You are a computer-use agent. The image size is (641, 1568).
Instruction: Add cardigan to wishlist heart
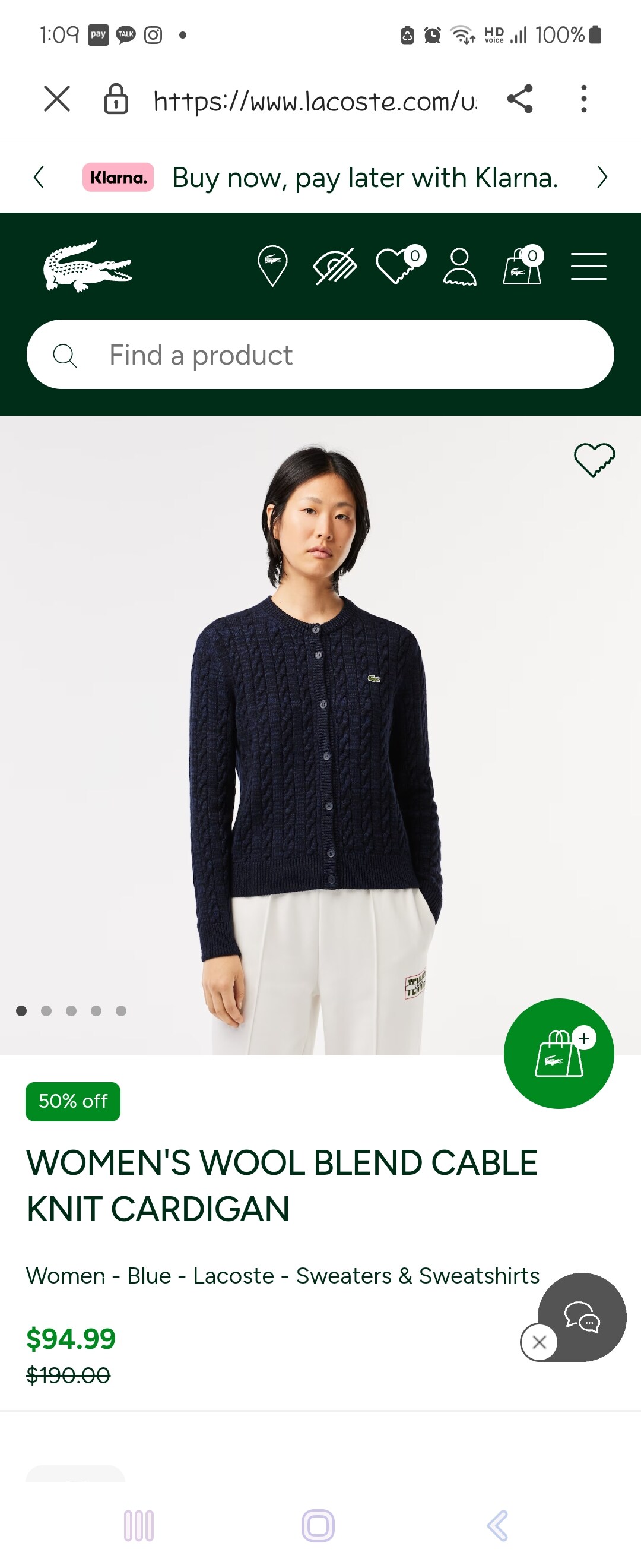[x=594, y=459]
